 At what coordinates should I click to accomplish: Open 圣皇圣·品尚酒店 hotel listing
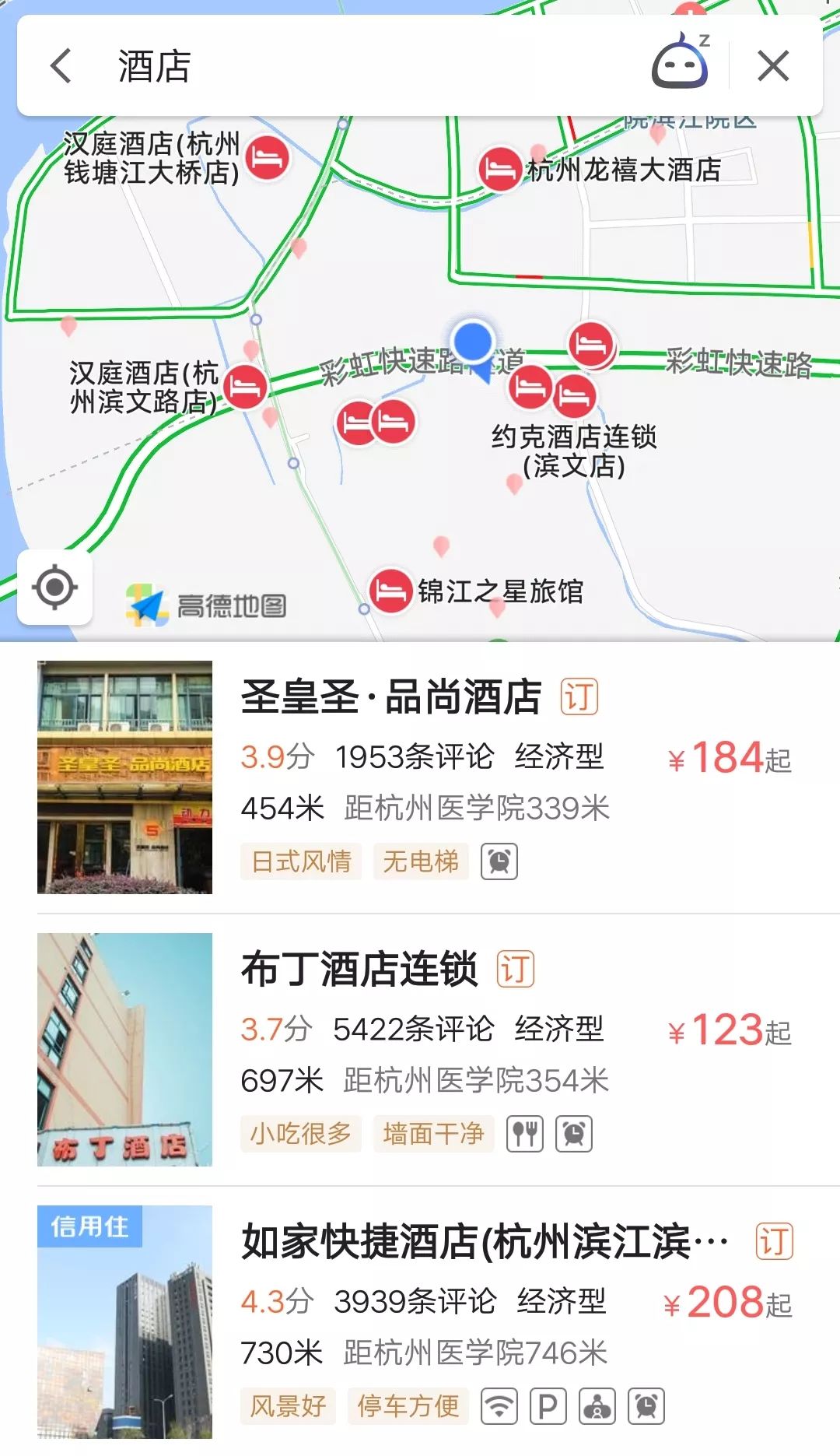coord(390,697)
